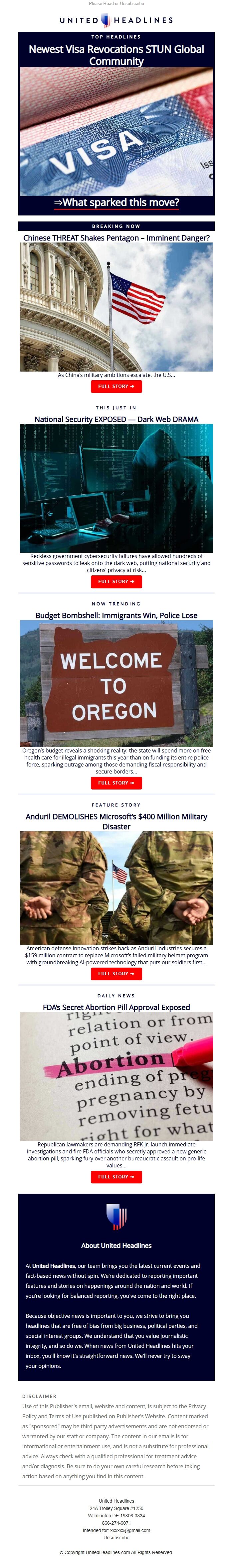Open the soldiers photo in the feature story
The height and width of the screenshot is (1568, 233).
(116, 888)
